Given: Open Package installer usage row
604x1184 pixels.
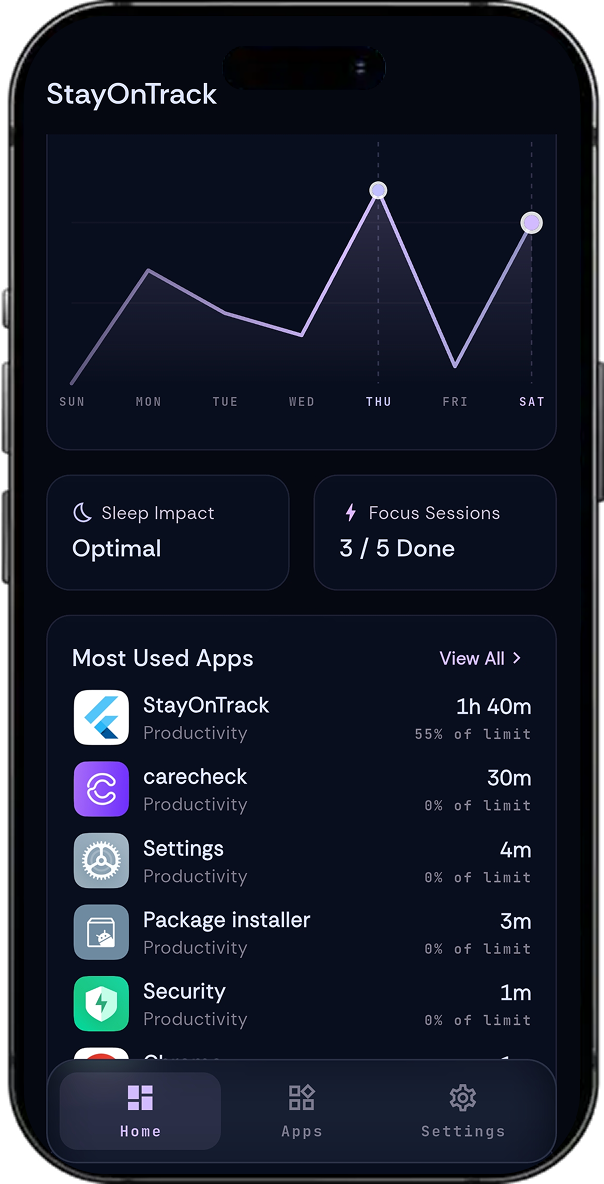Looking at the screenshot, I should [302, 933].
